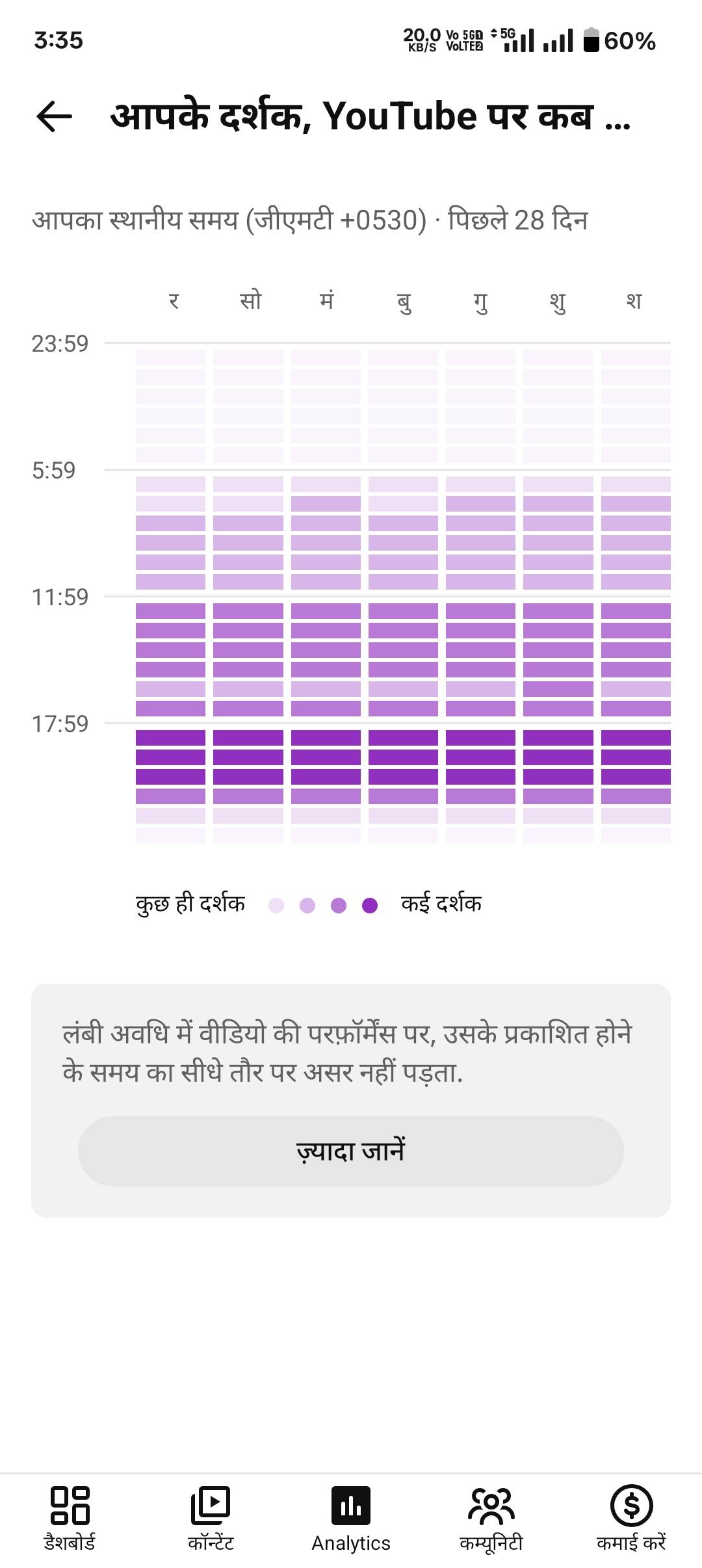The width and height of the screenshot is (702, 1568).
Task: Tap the ज़्यादा जानें button
Action: click(350, 1151)
